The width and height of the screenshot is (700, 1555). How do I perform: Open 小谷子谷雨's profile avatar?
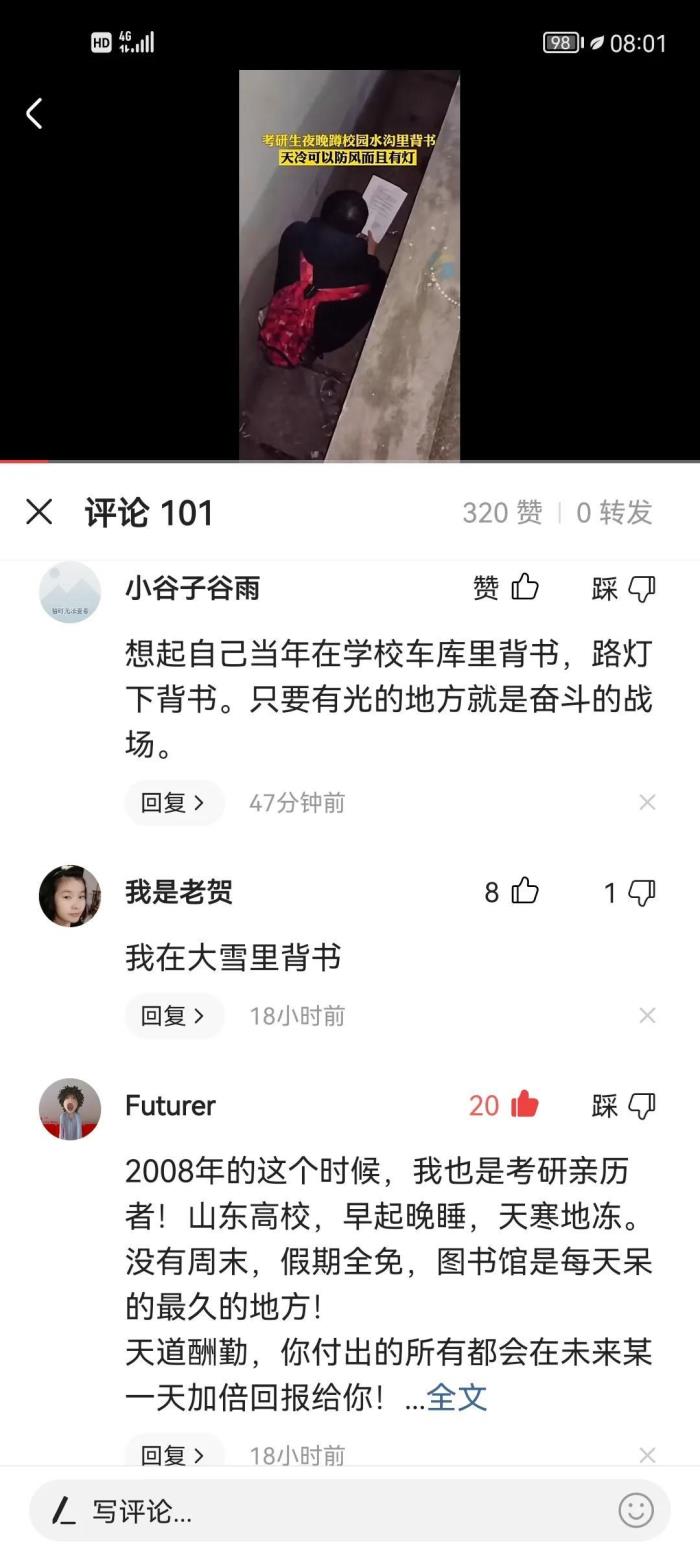70,592
